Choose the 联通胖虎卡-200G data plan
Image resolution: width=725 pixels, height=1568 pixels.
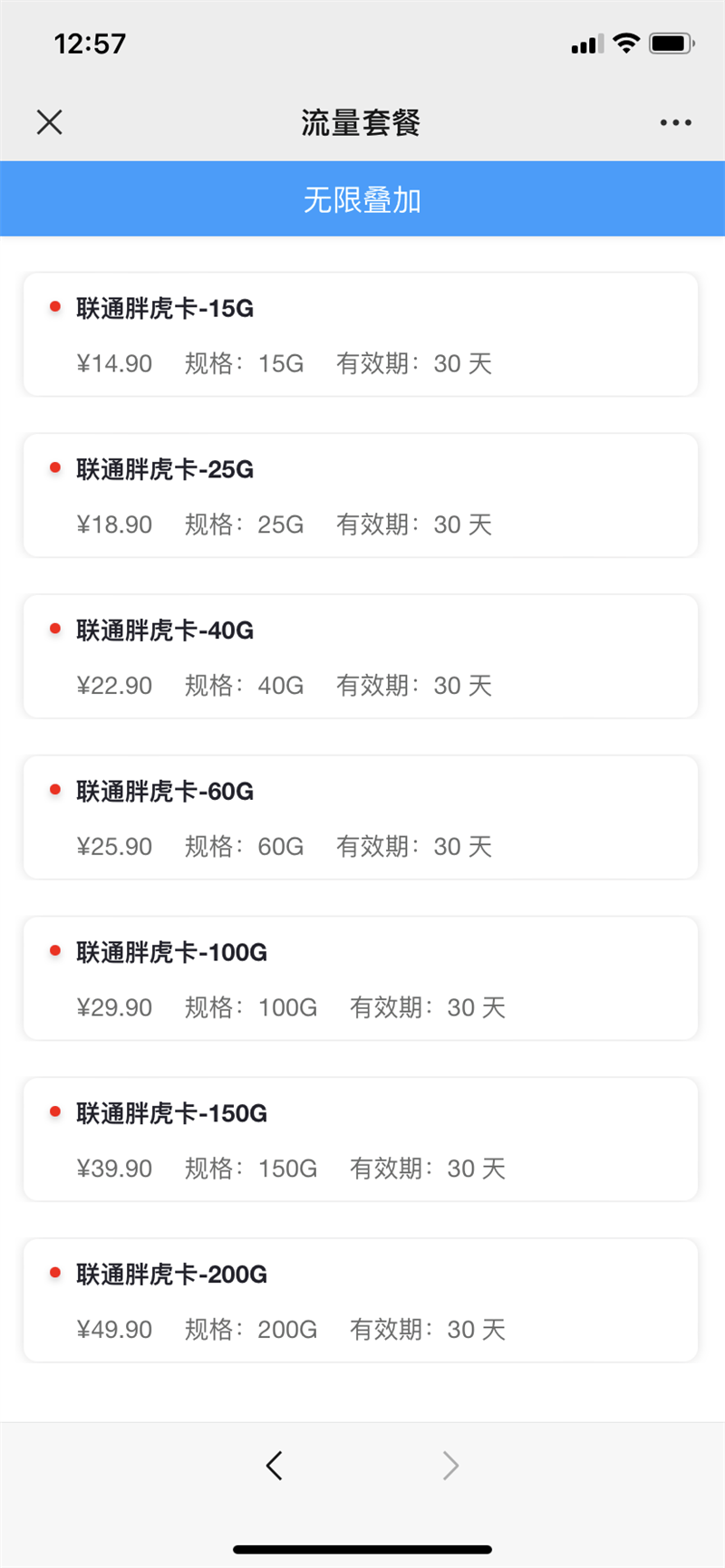(361, 1301)
